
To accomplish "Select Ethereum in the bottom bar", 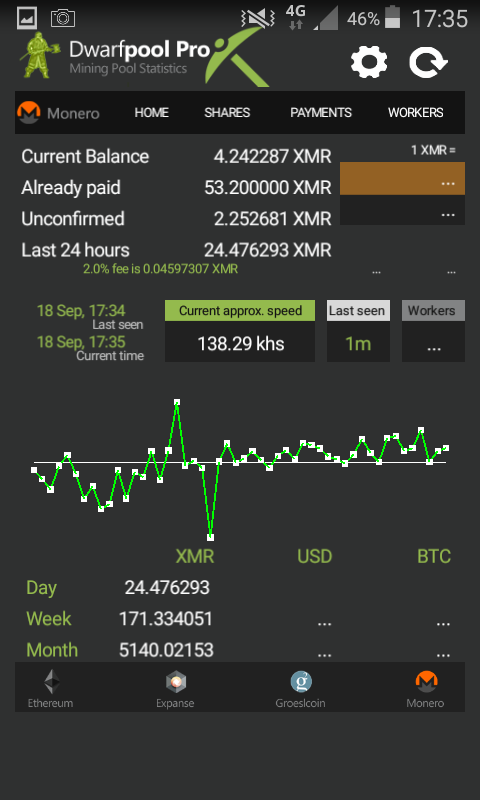I will pyautogui.click(x=50, y=689).
